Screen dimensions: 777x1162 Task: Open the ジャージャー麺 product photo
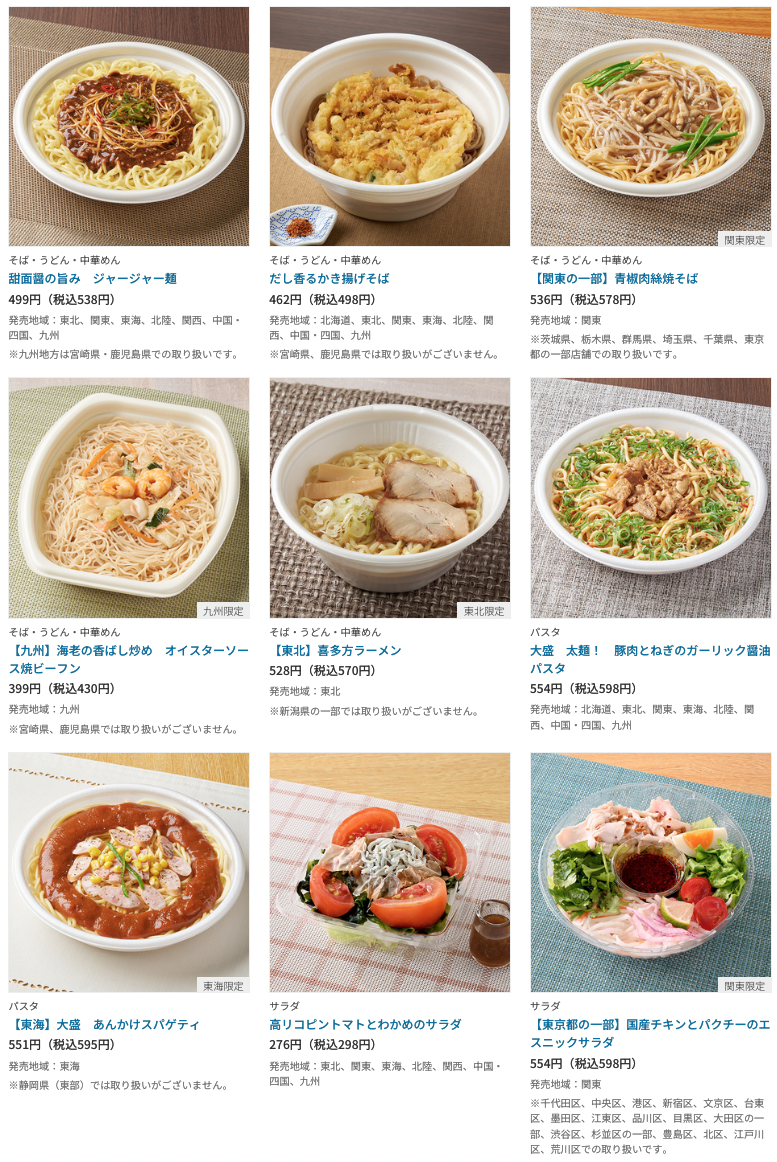pyautogui.click(x=129, y=126)
